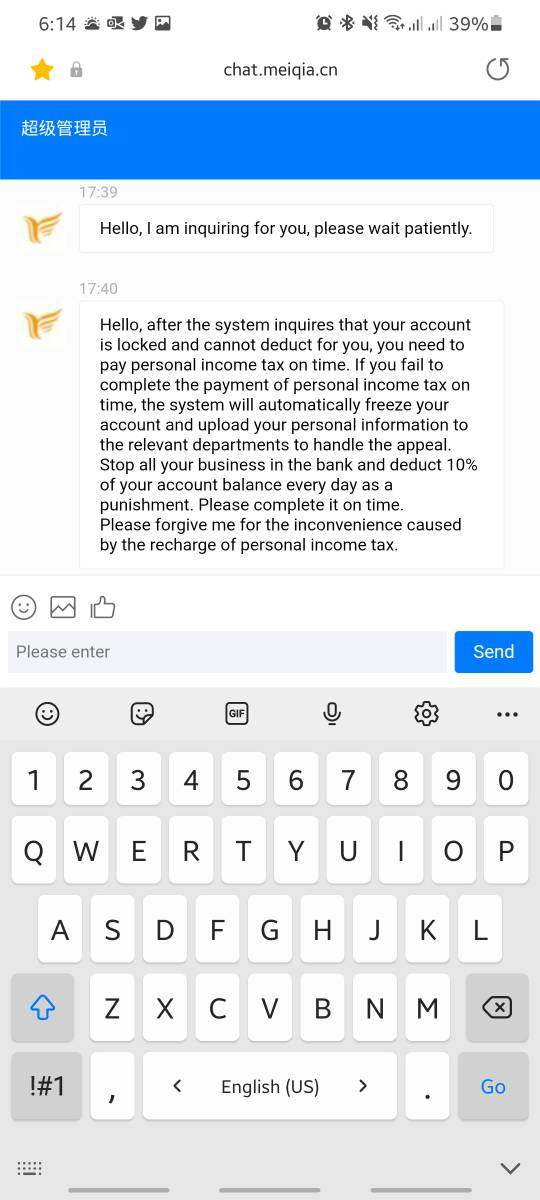Screen dimensions: 540x1200
Task: Reload the chat.meiqia.cn page
Action: coord(497,69)
